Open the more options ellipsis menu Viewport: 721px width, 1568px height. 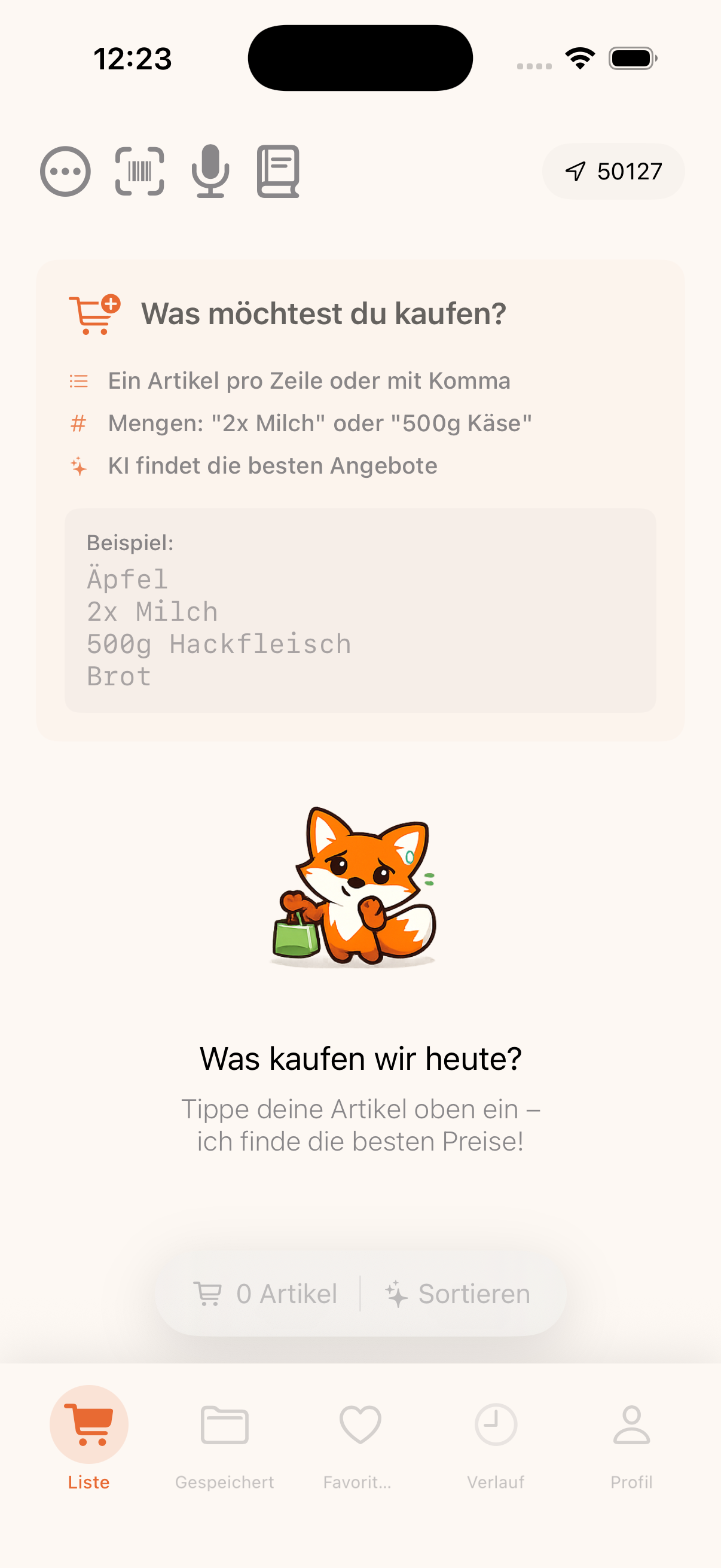pyautogui.click(x=65, y=172)
